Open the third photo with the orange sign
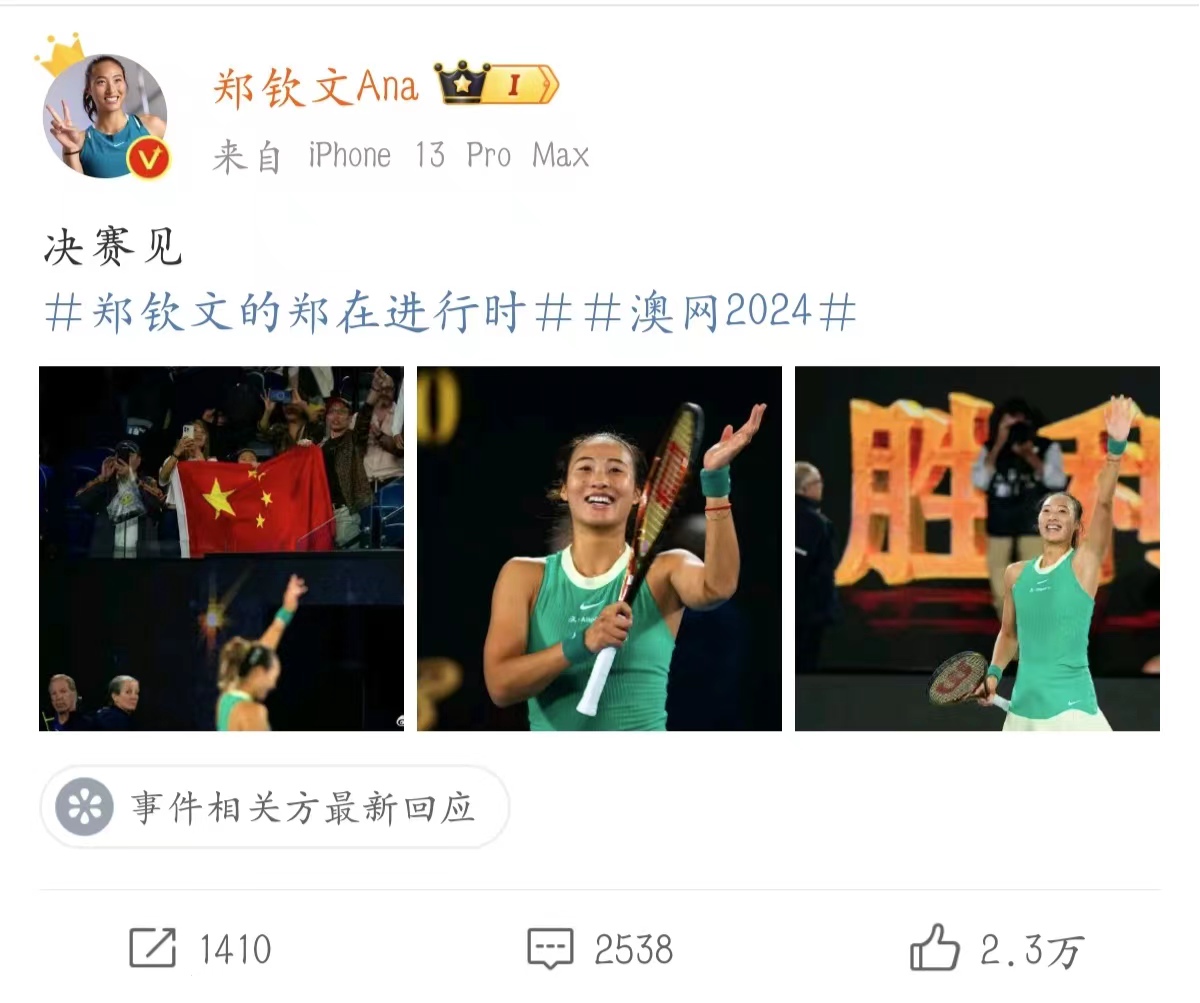 [977, 548]
